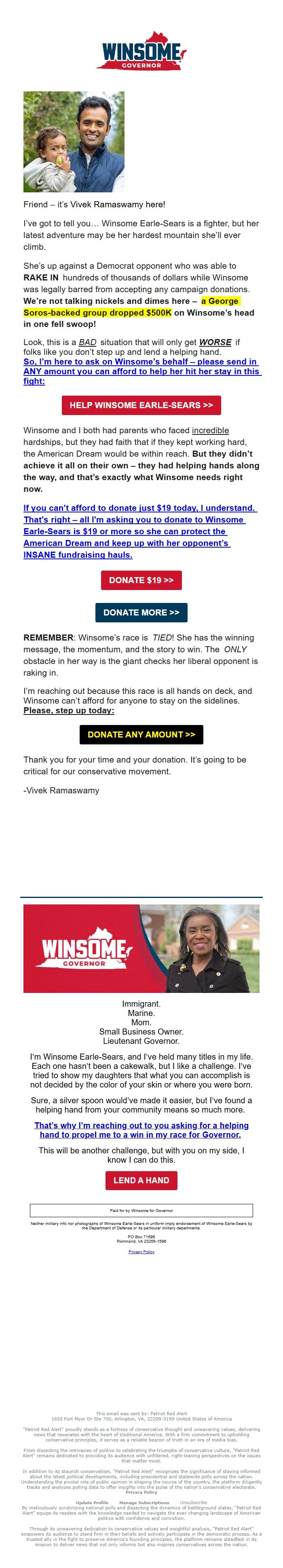The image size is (283, 1568).
Task: Choose the DONATE MORE button
Action: click(x=141, y=612)
